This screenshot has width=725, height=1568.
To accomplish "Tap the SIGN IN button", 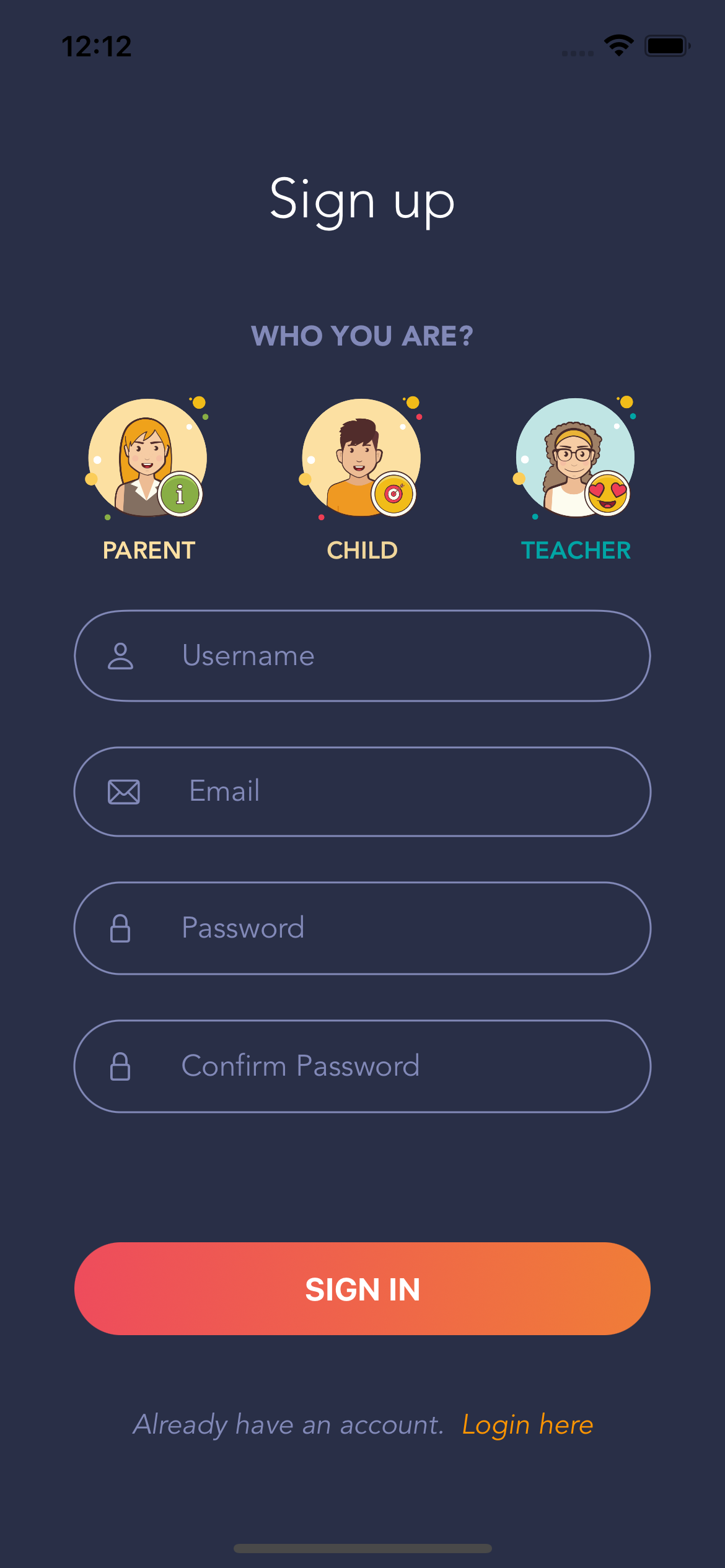I will point(362,1289).
